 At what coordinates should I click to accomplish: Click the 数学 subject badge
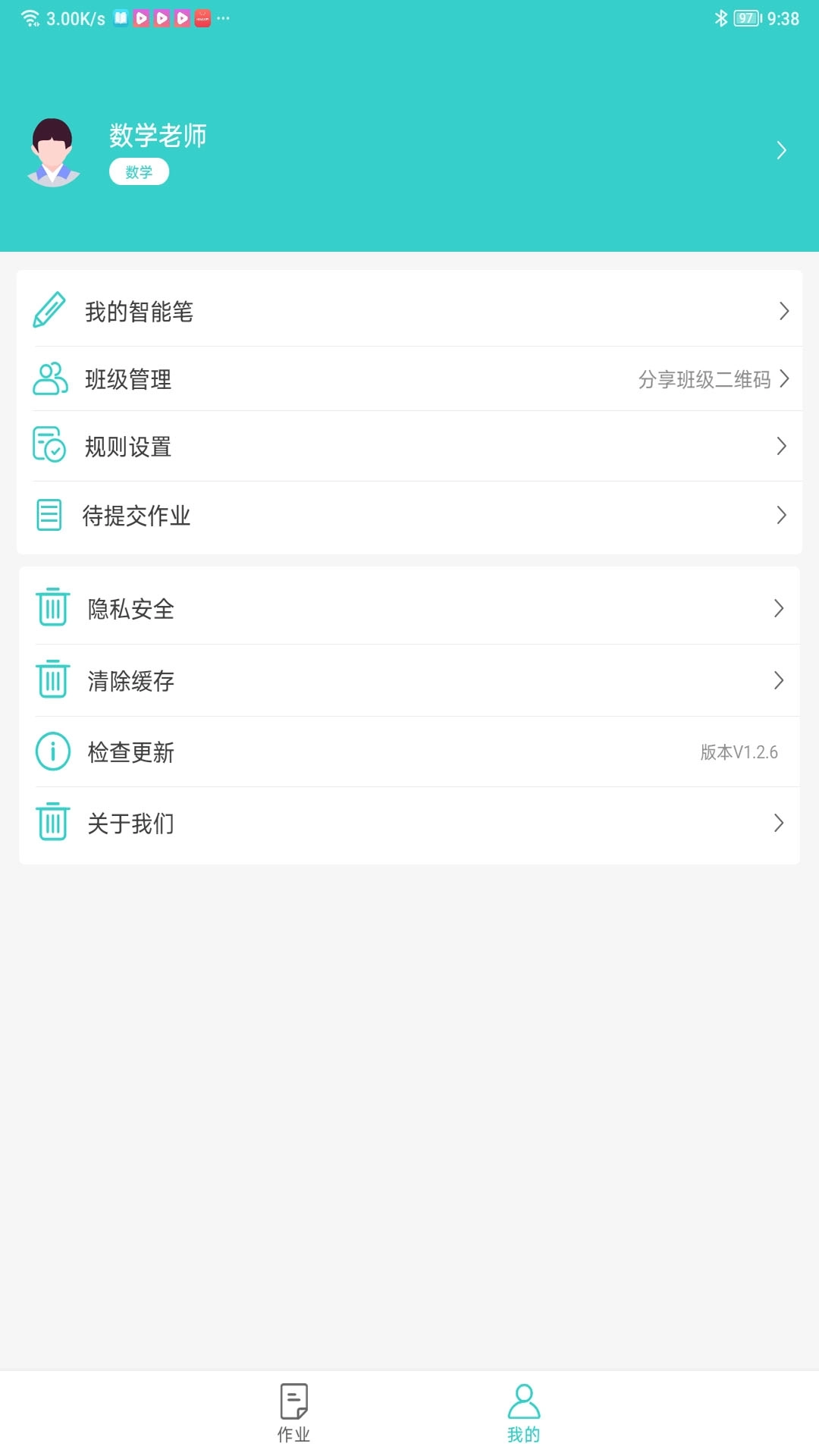pos(140,171)
